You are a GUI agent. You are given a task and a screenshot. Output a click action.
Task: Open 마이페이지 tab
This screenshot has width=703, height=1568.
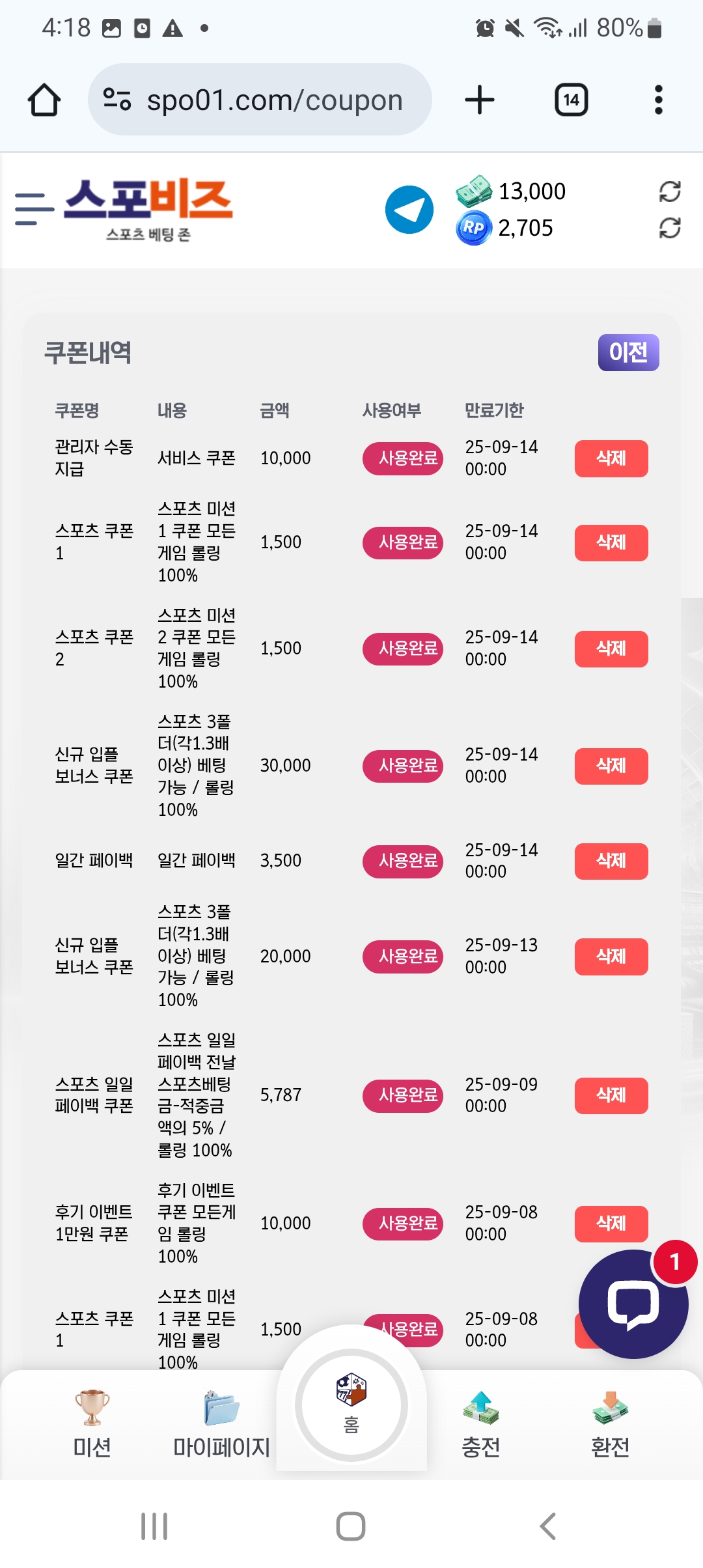[221, 1424]
